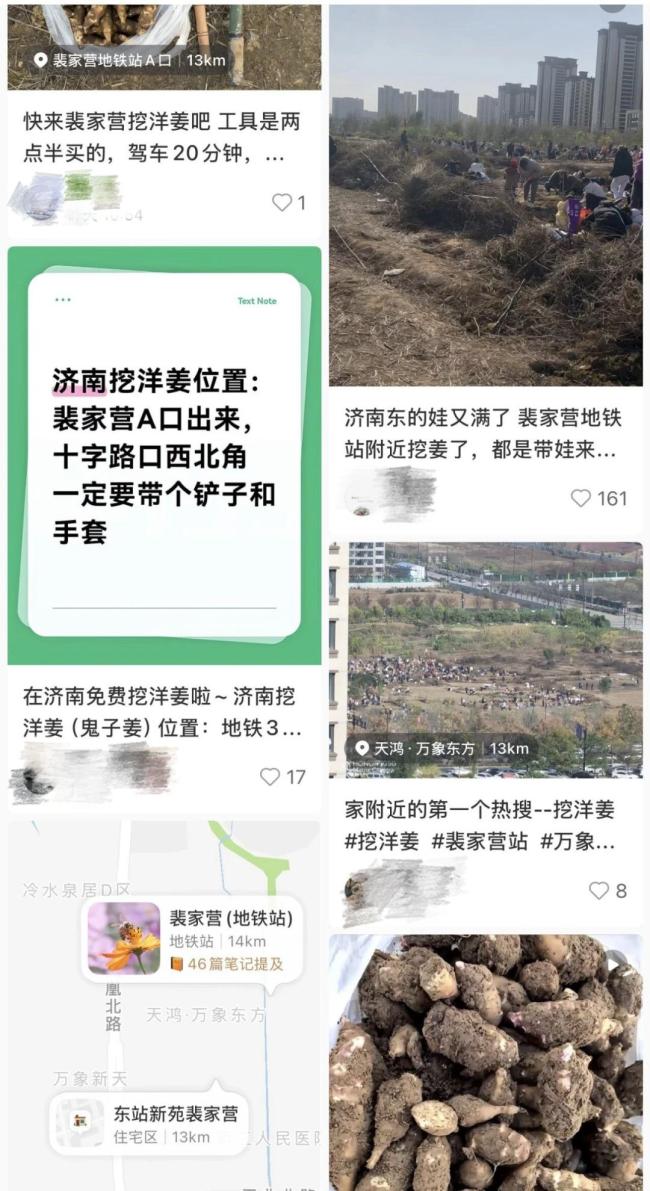
Task: Open the photo of dug-up 洋姜 tubers post
Action: click(x=485, y=1065)
